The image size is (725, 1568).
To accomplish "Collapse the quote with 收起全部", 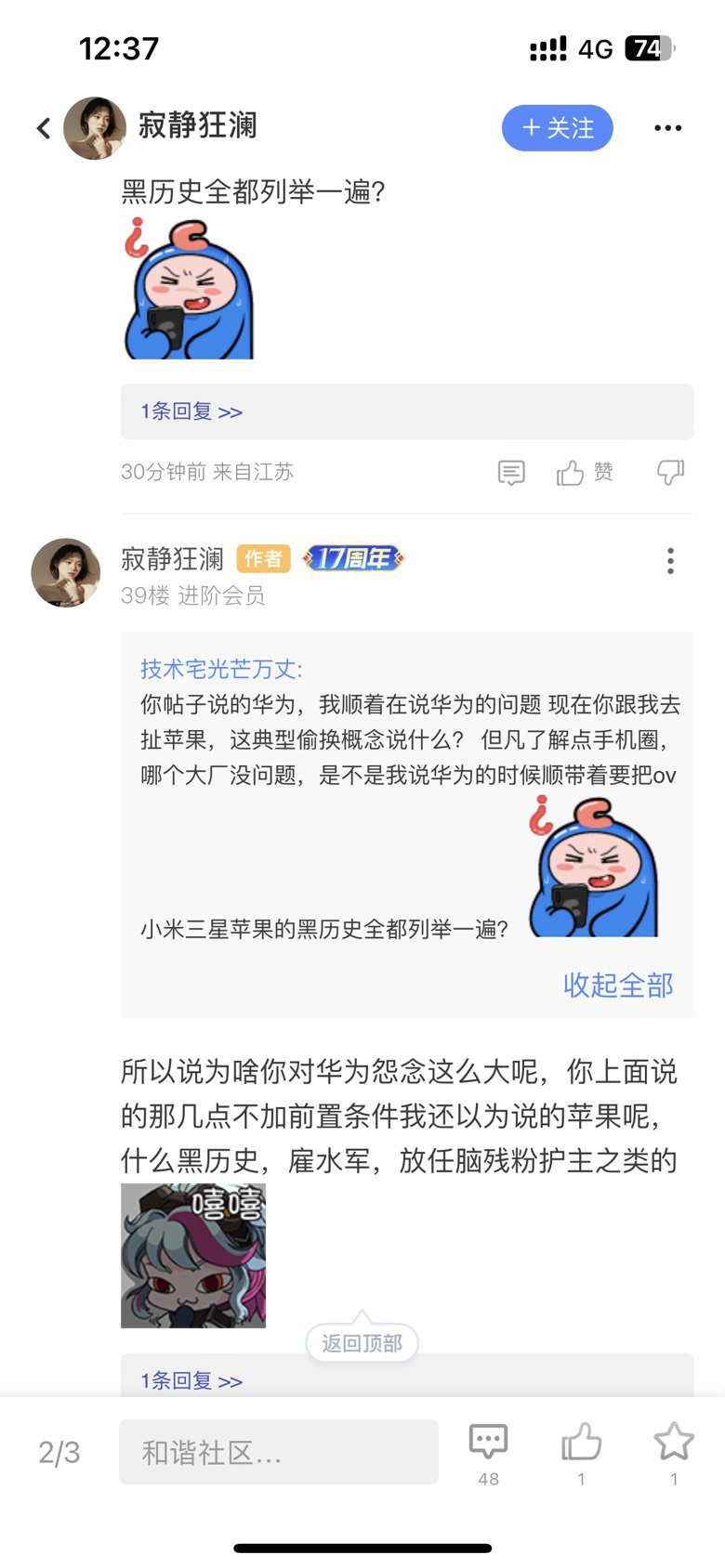I will 617,985.
